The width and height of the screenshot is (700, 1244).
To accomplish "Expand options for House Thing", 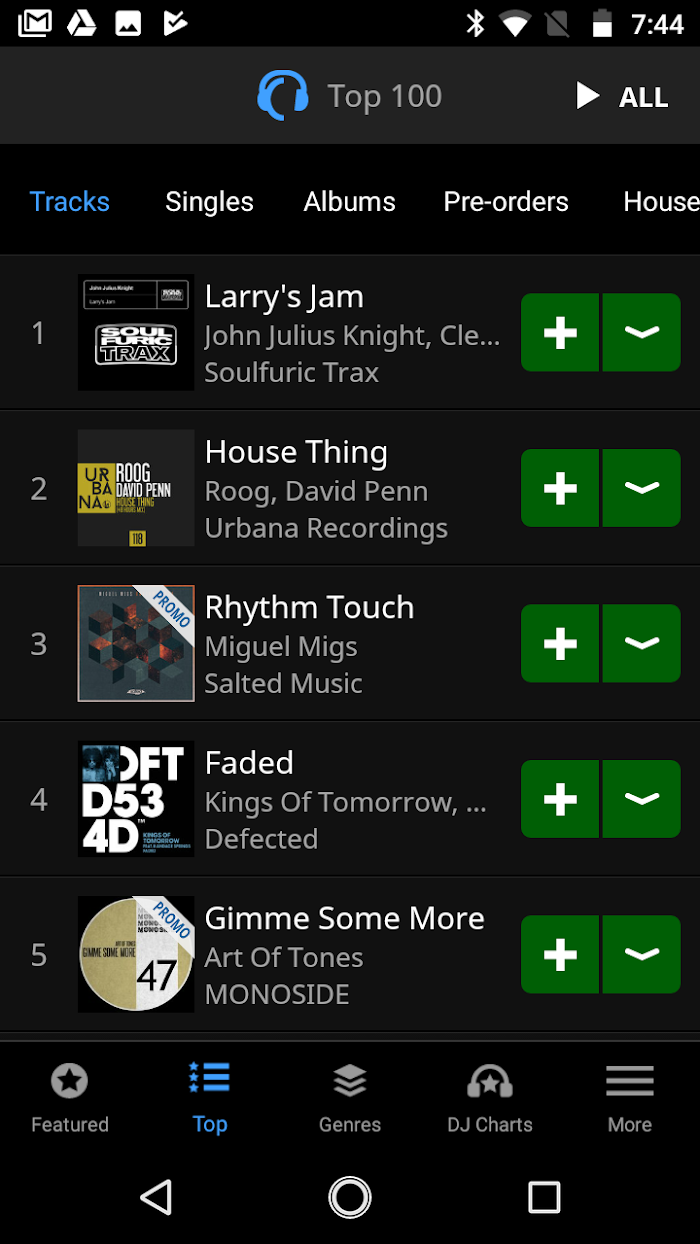I will [x=642, y=488].
